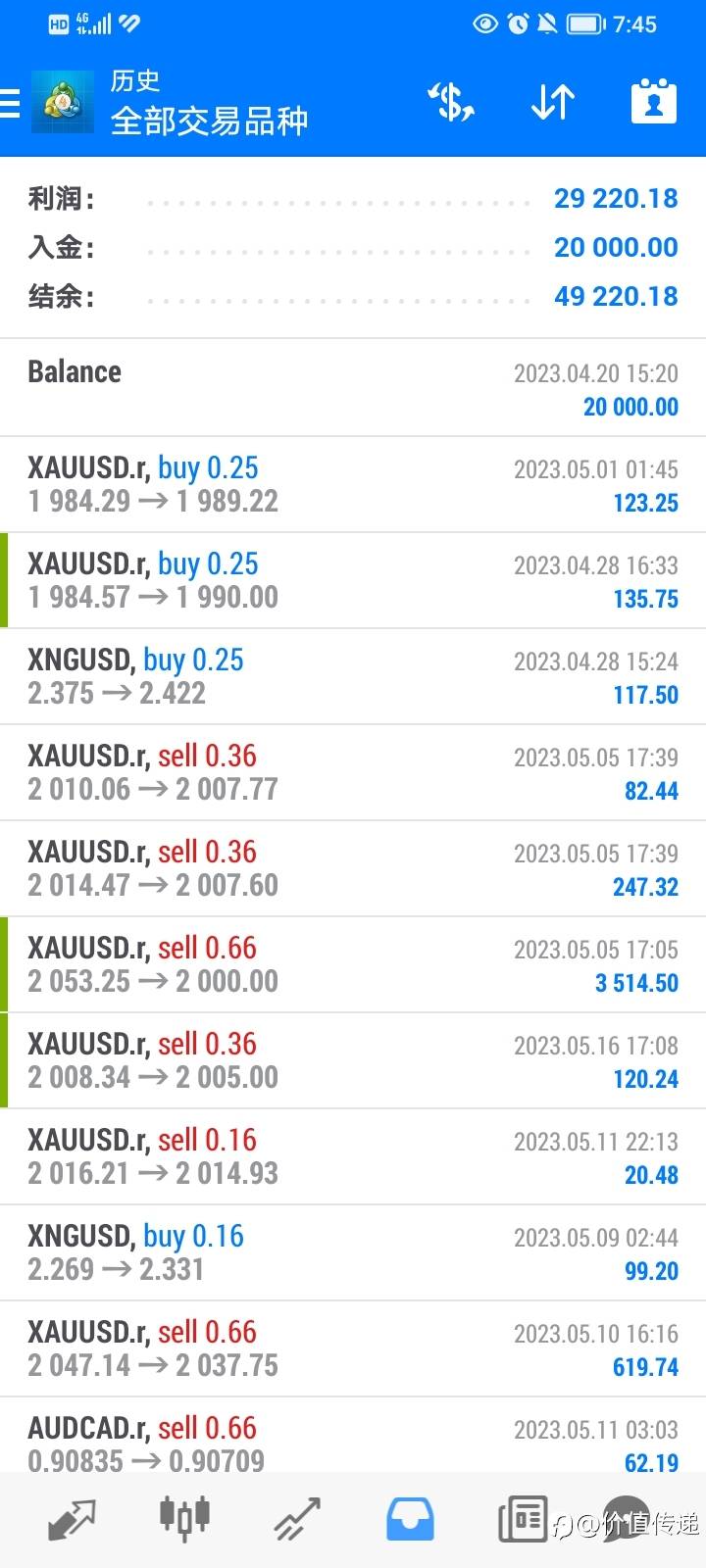Expand the XAUUSD.r sell trade with 619.74 profit
This screenshot has height=1568, width=706.
coord(353,1348)
